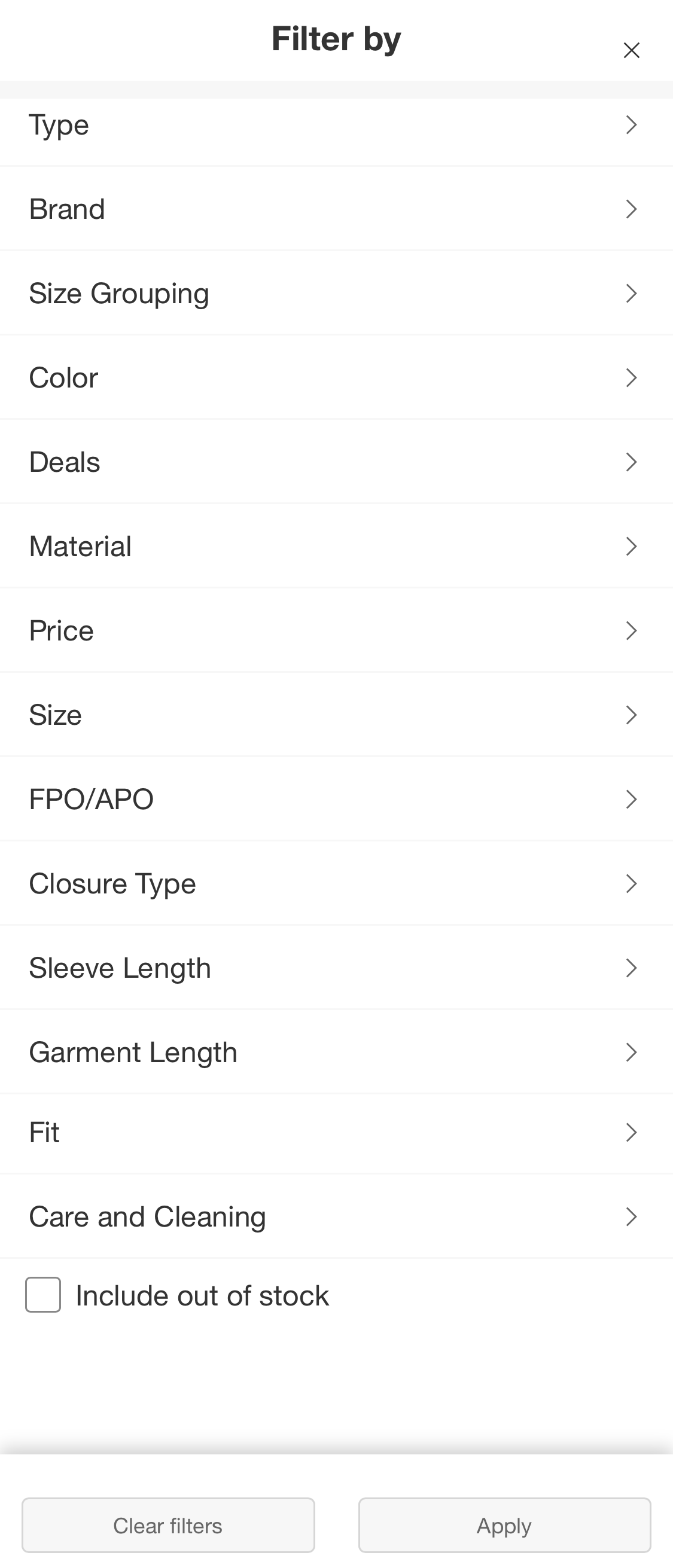Viewport: 673px width, 1568px height.
Task: Expand the Sleeve Length filter
Action: [336, 967]
